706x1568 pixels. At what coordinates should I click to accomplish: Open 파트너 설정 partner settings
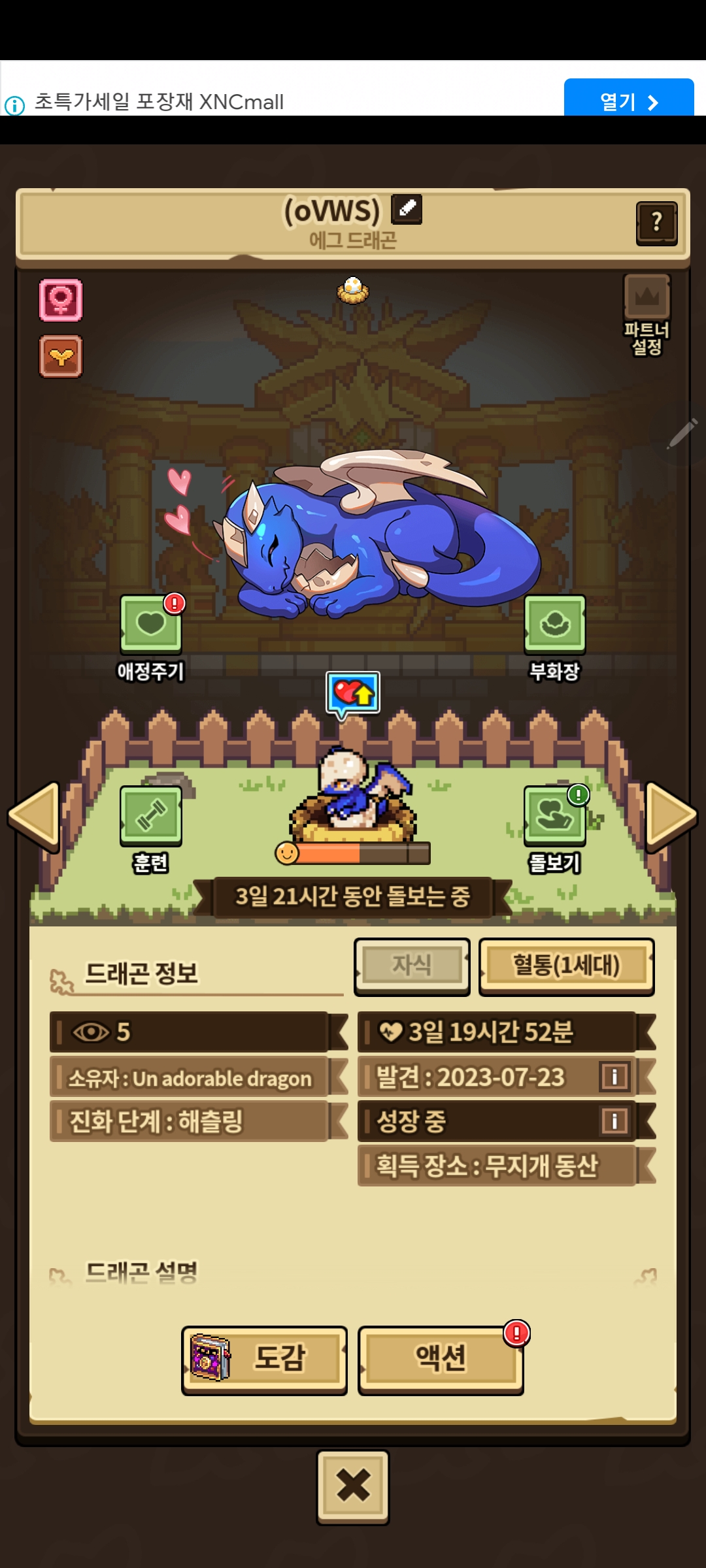click(647, 314)
